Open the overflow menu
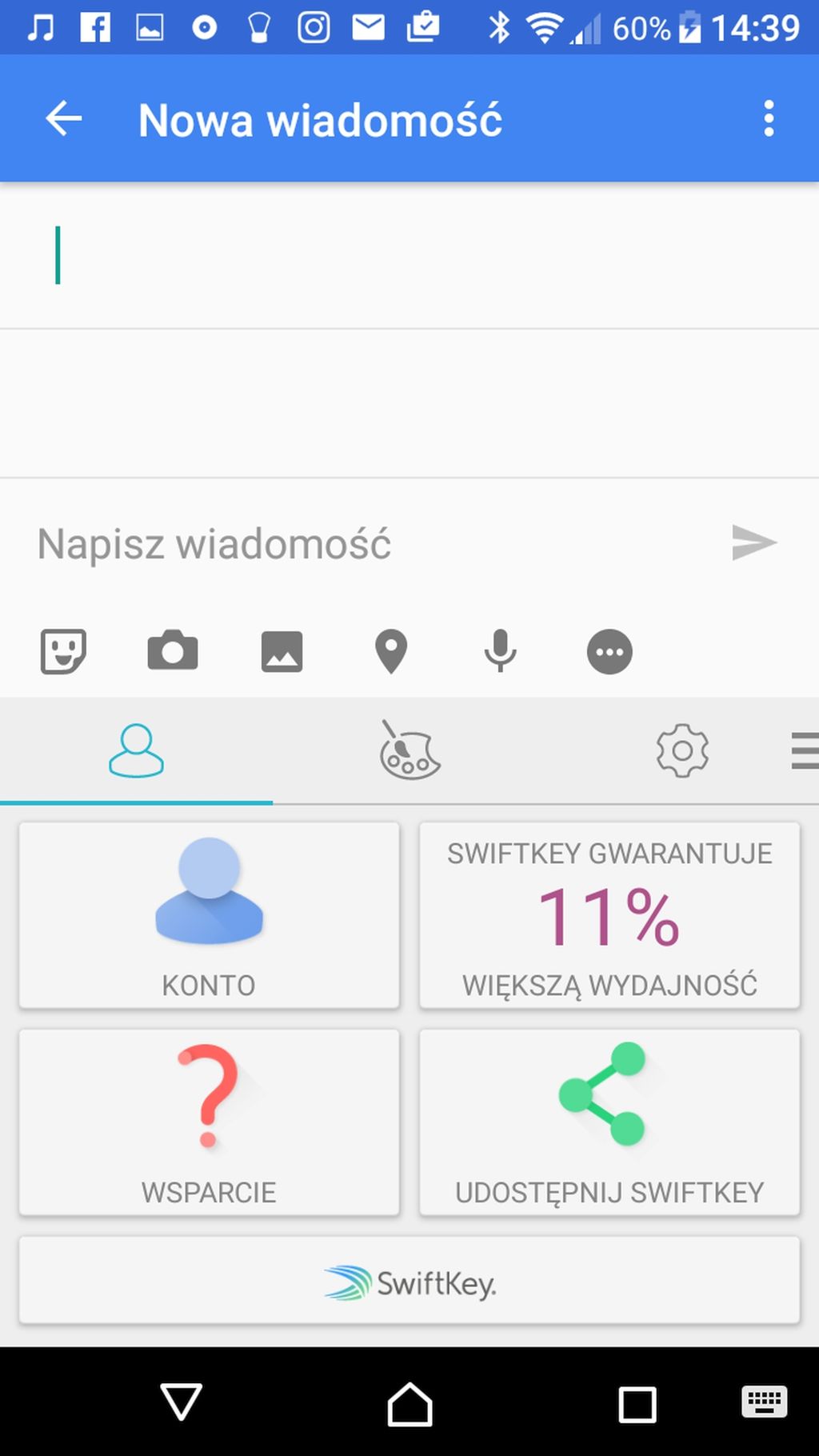 point(769,118)
